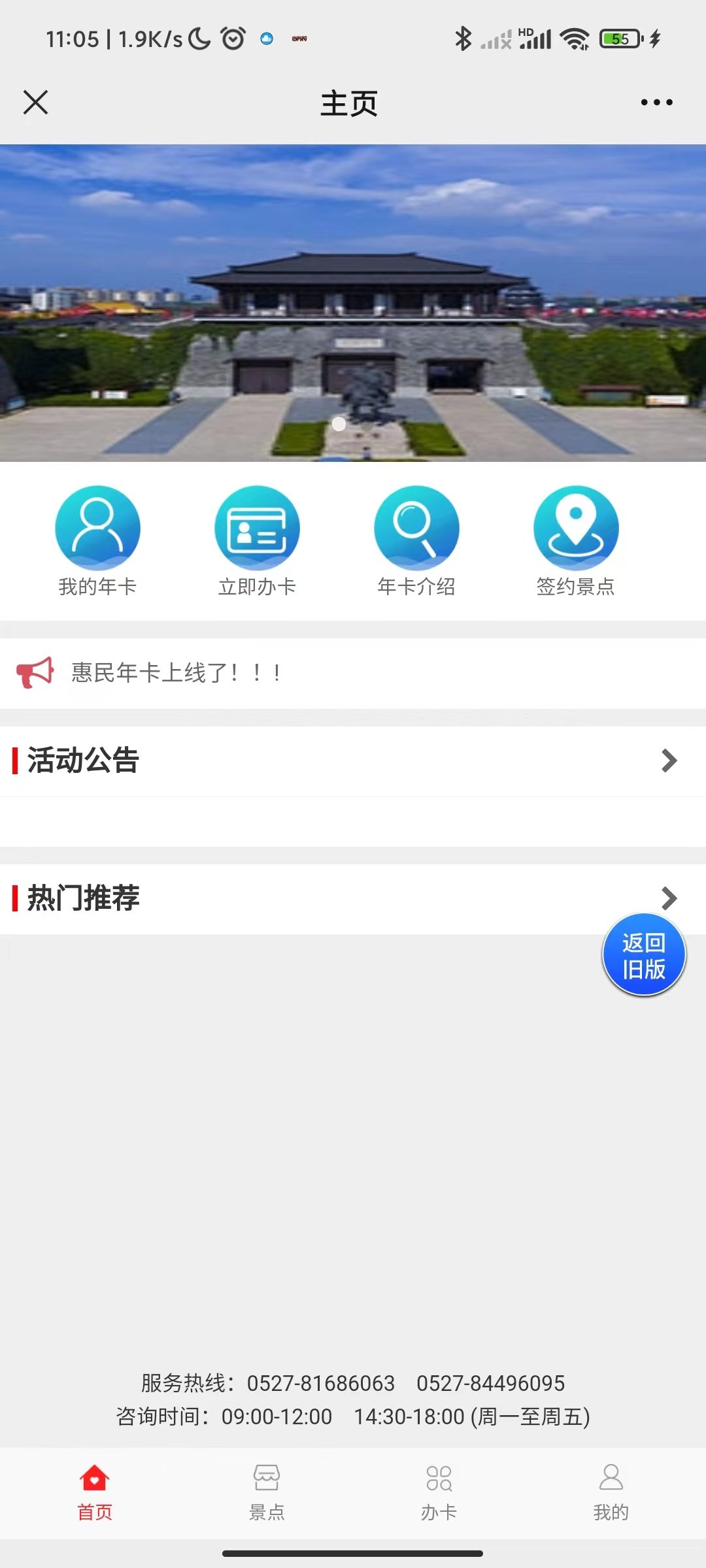Screen dimensions: 706x1568
Task: Switch to the 景点 tab
Action: (x=267, y=1492)
